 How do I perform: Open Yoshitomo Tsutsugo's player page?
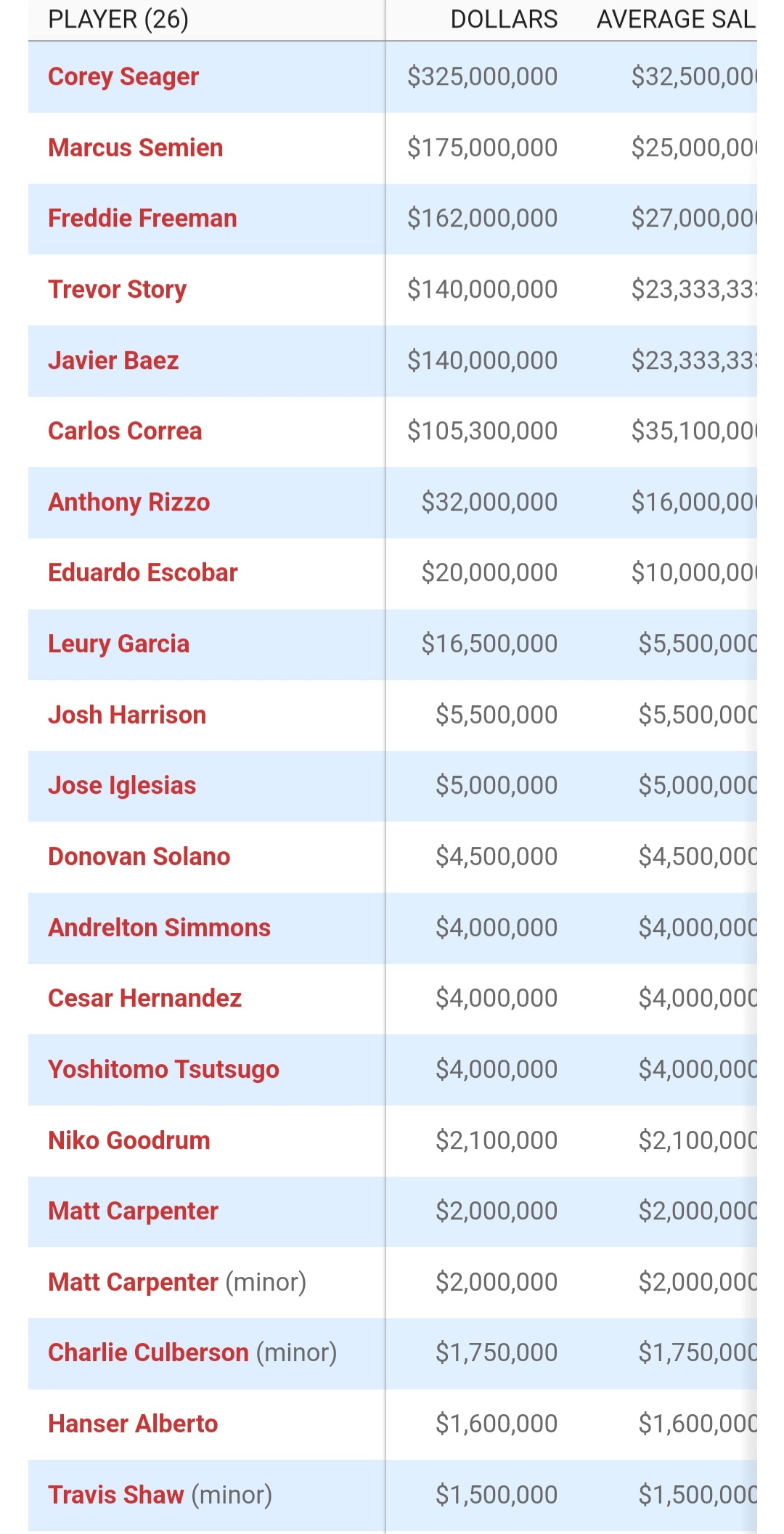click(163, 1070)
